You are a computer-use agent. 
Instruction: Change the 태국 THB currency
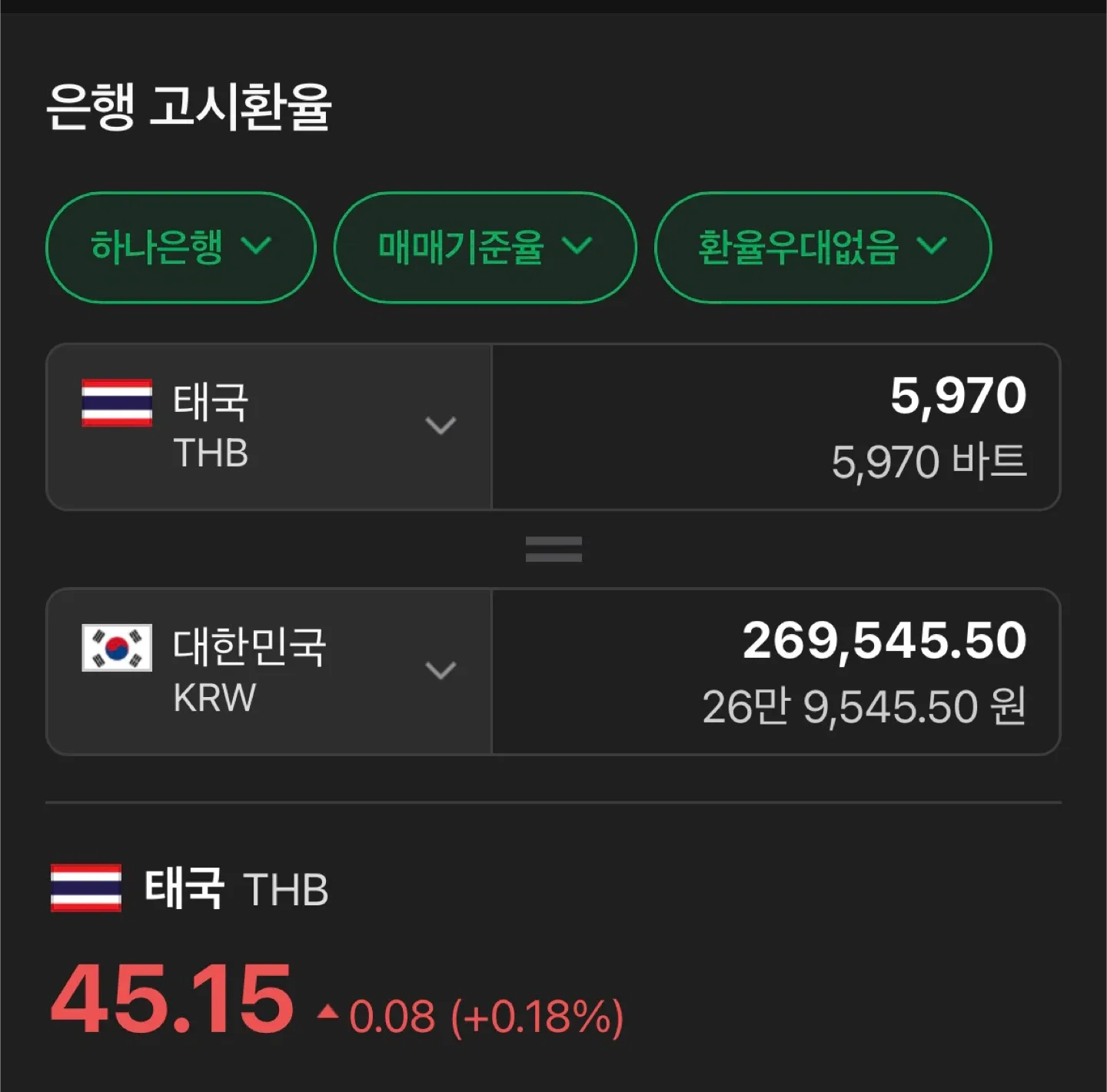(x=269, y=427)
